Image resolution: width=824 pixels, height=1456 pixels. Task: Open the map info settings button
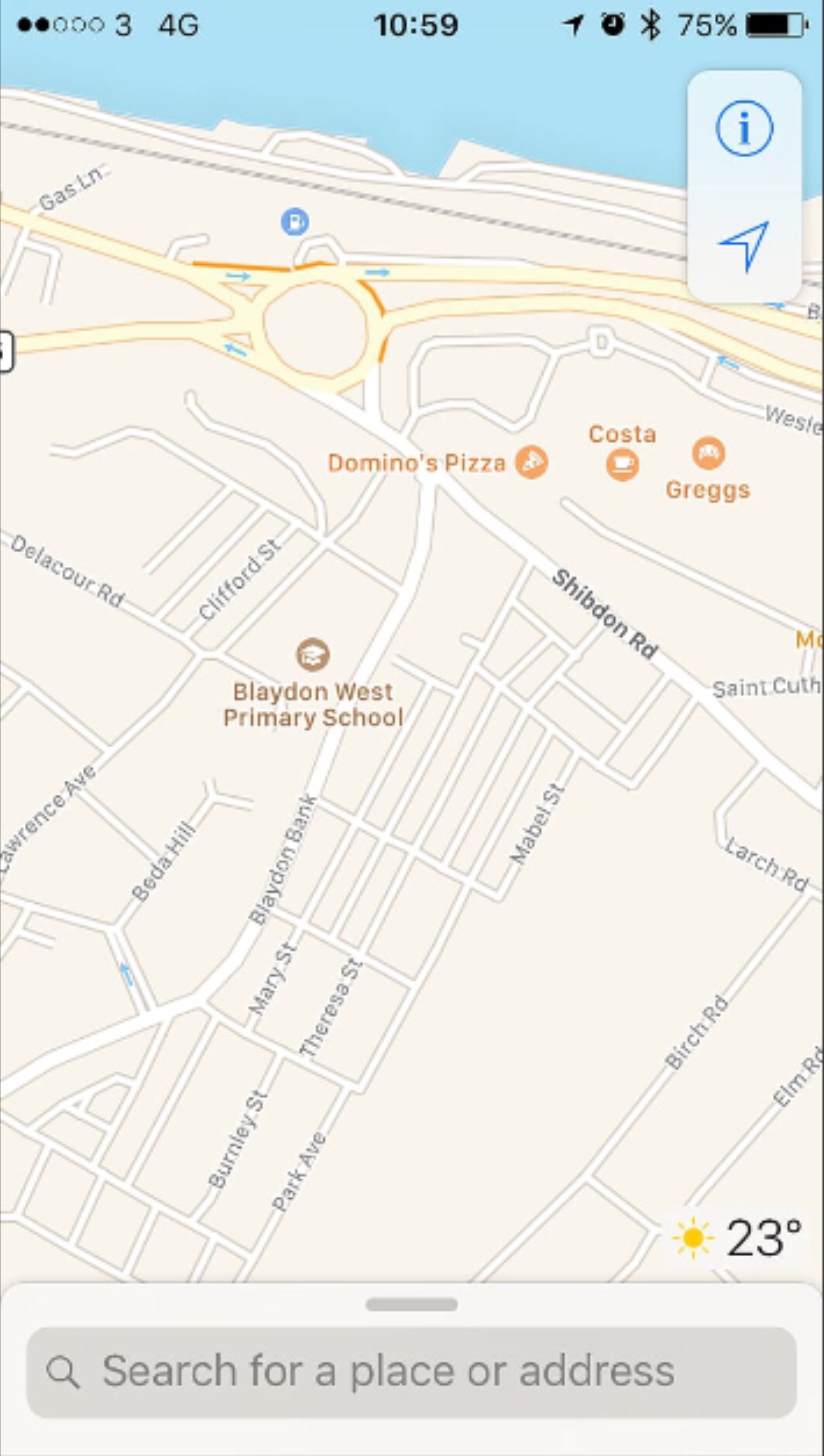click(743, 128)
